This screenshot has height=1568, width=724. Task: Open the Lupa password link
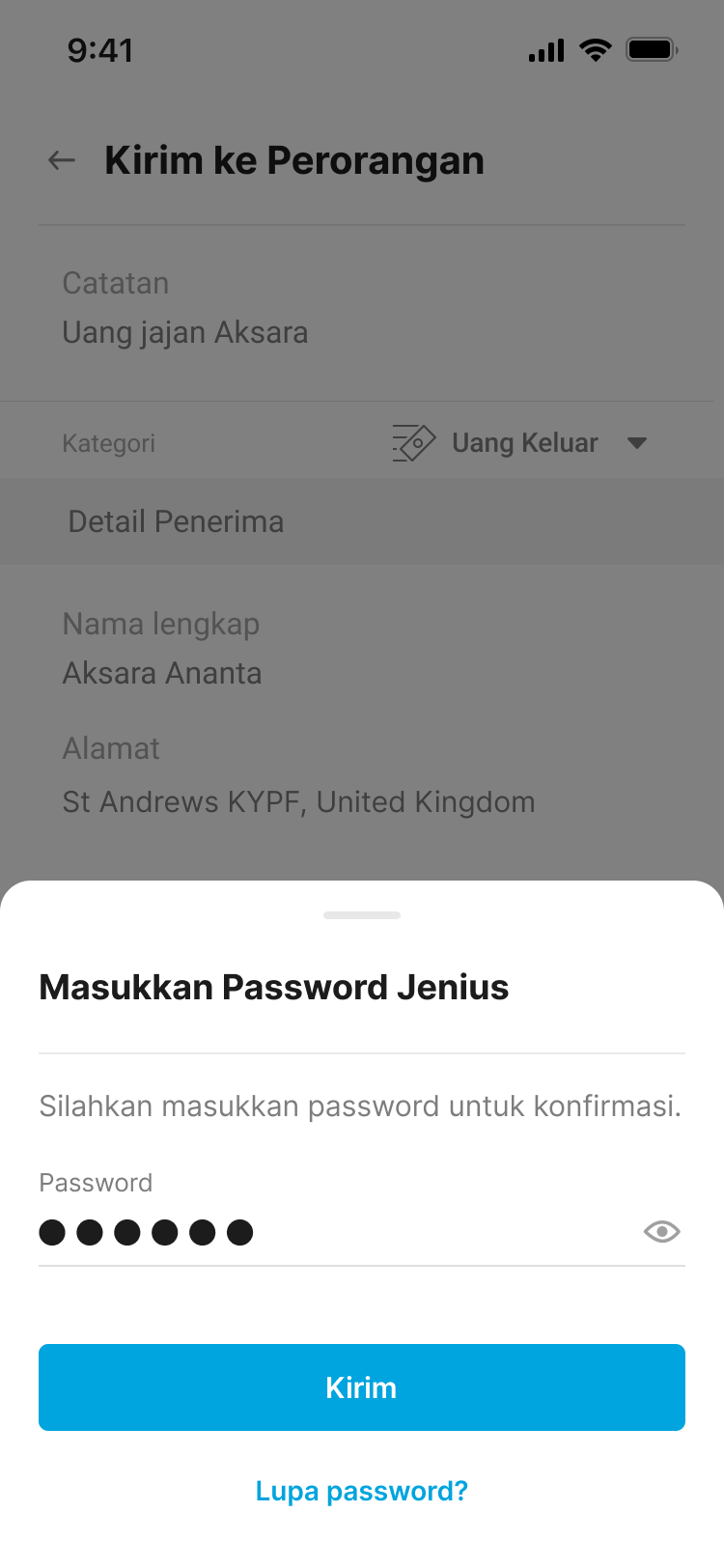361,1491
